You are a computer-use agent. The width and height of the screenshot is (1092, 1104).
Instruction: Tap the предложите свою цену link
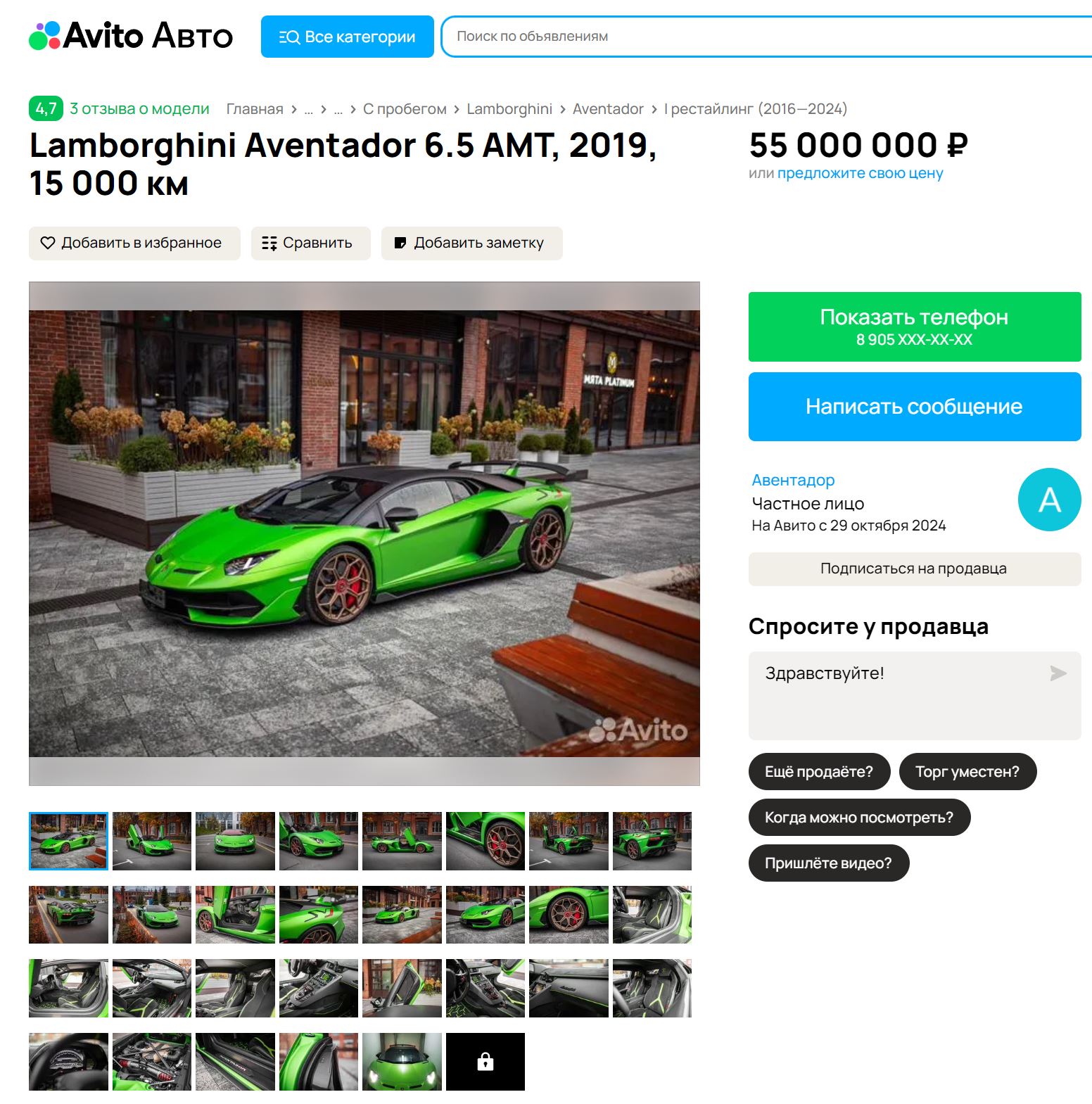pos(860,173)
